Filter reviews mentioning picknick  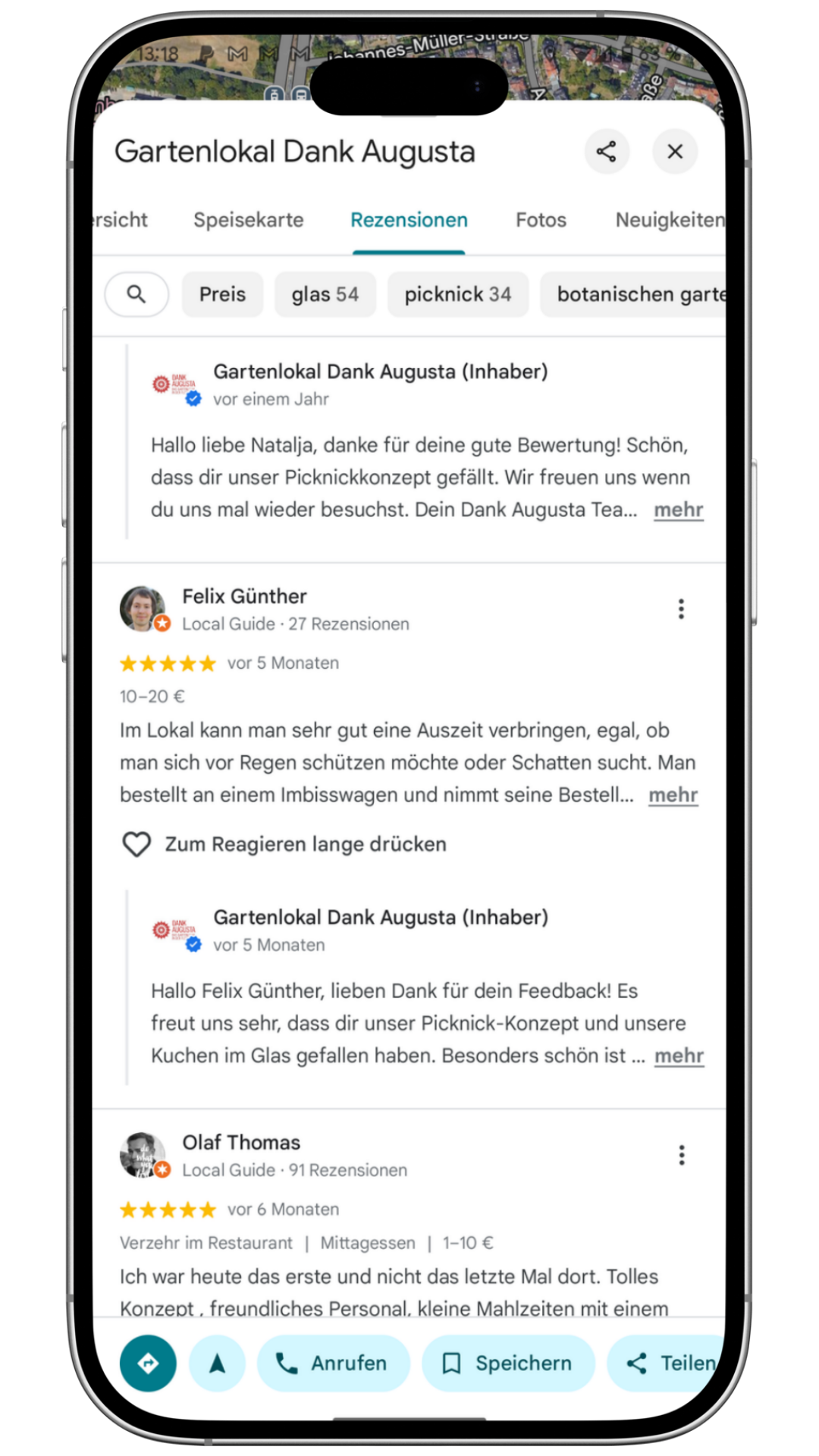[x=457, y=294]
